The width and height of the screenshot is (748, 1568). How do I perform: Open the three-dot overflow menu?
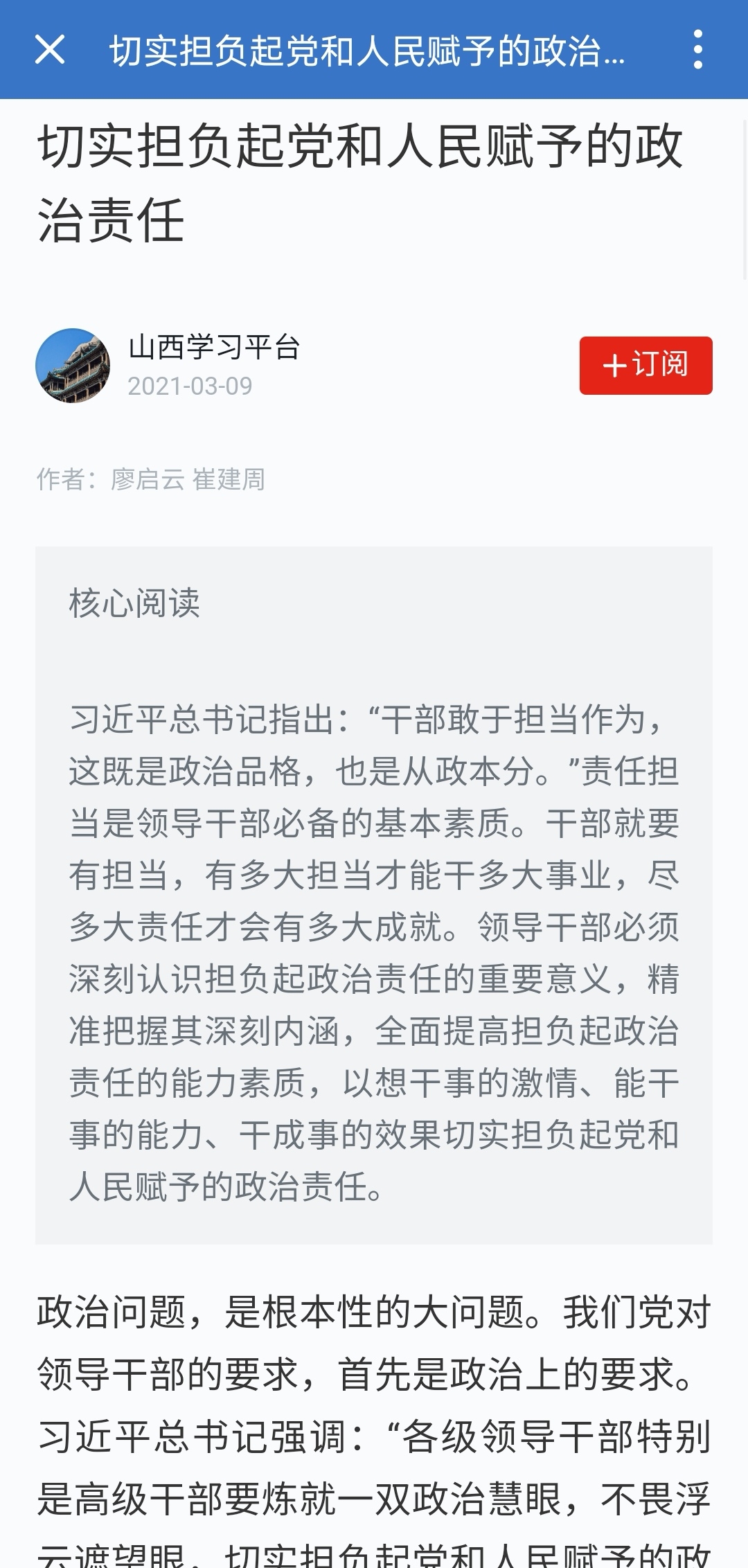point(697,50)
